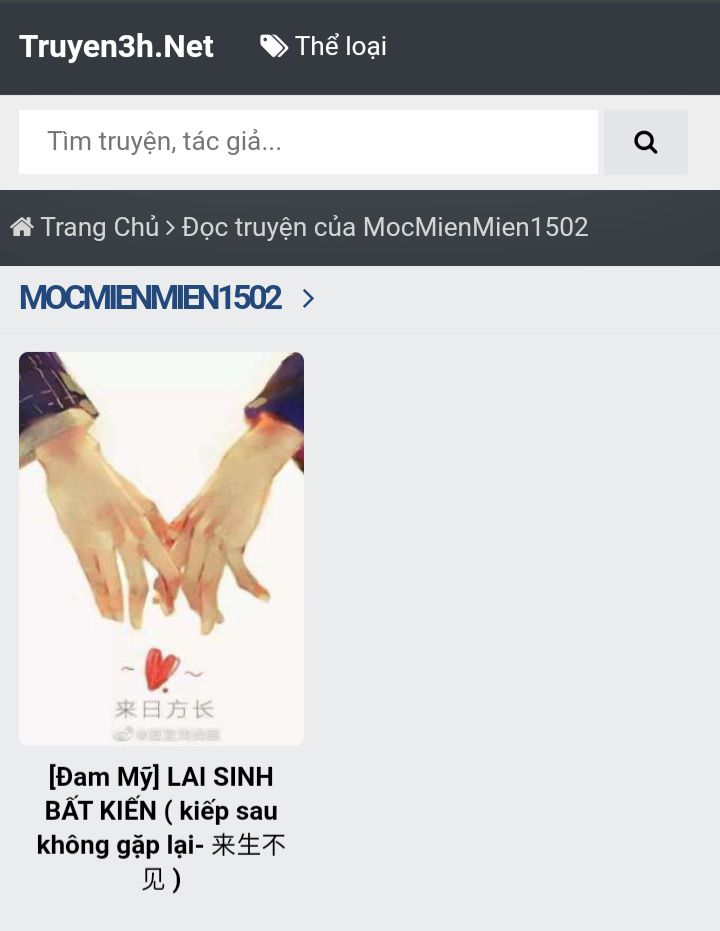Image resolution: width=720 pixels, height=931 pixels.
Task: Focus the Tìm truyện, tác giả search box
Action: (308, 142)
